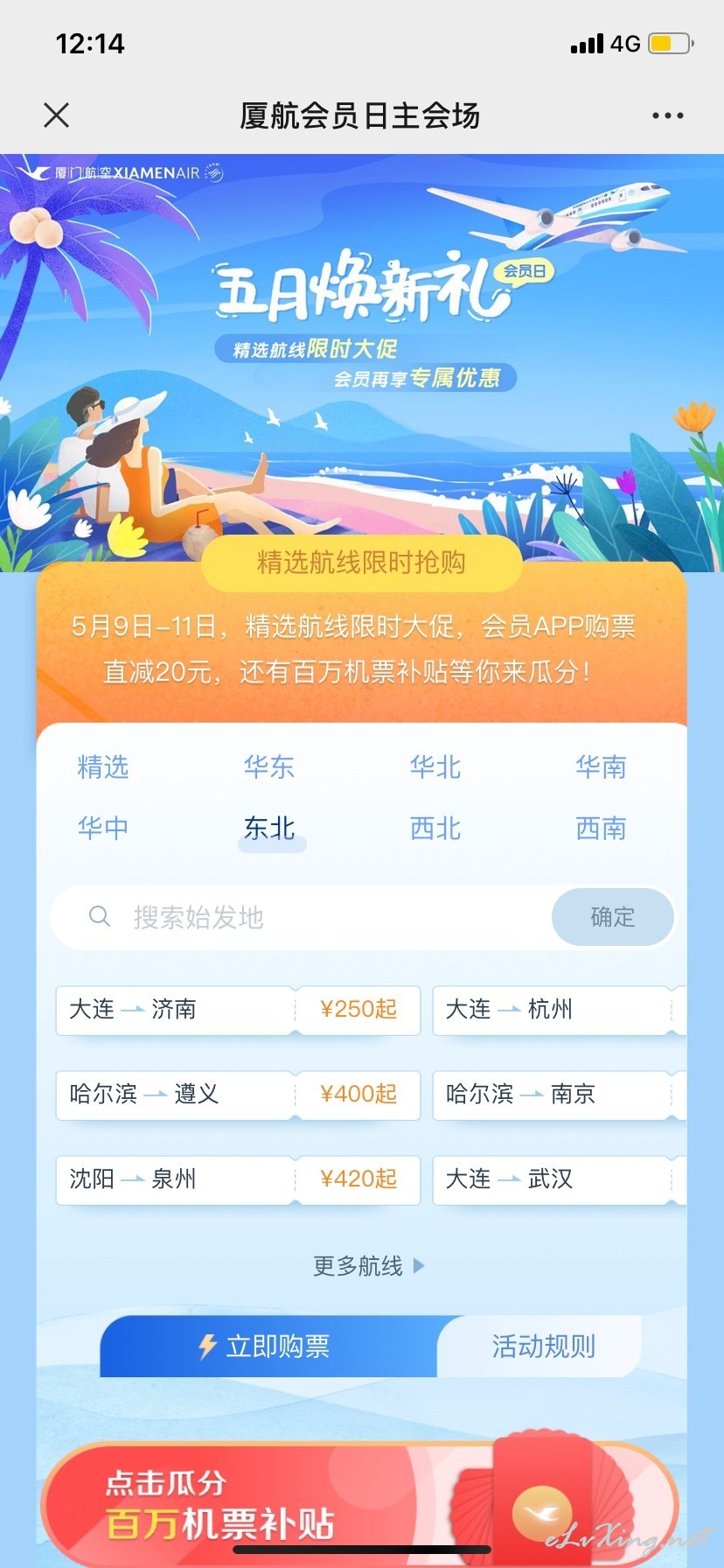
Task: Choose the 西南 region tab
Action: pyautogui.click(x=601, y=828)
